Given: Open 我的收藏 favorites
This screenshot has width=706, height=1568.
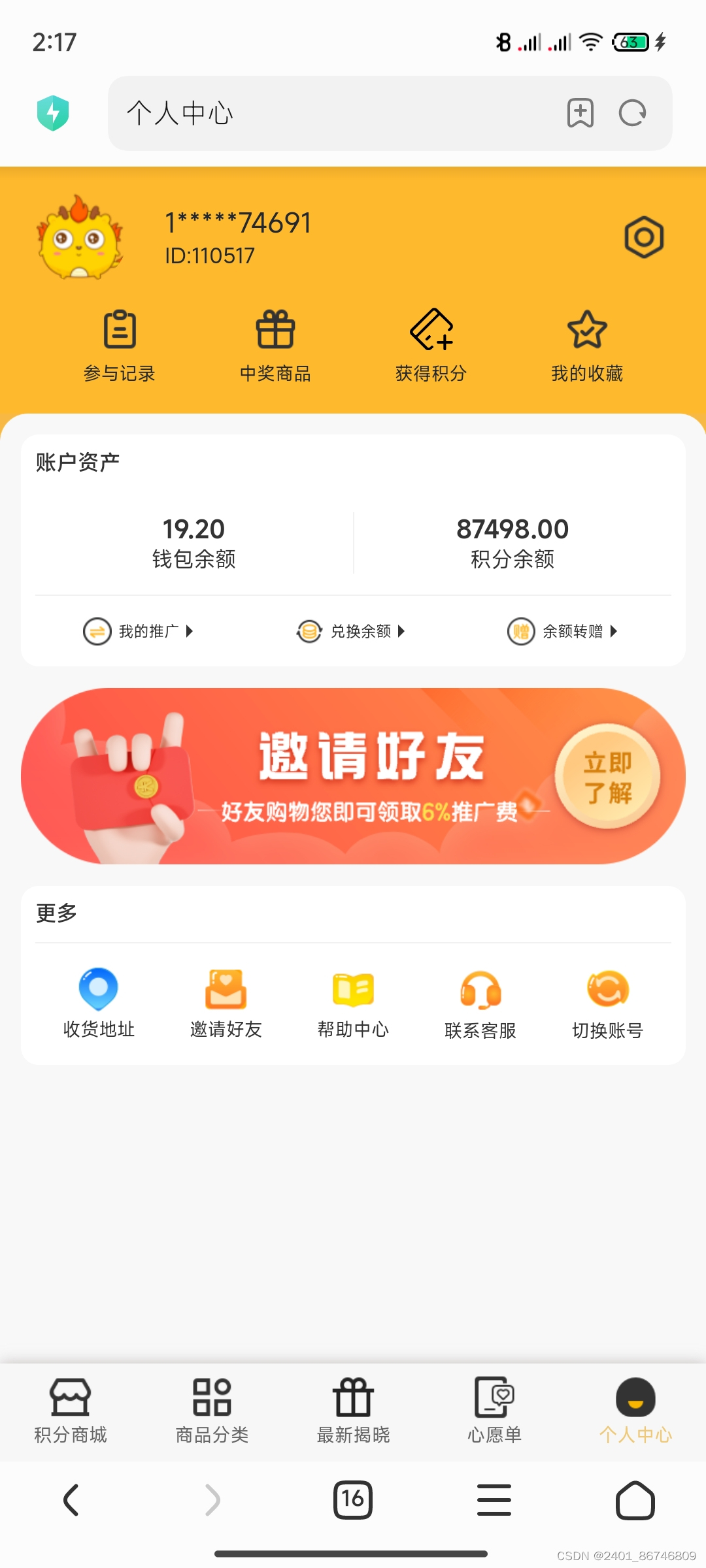Looking at the screenshot, I should 587,346.
